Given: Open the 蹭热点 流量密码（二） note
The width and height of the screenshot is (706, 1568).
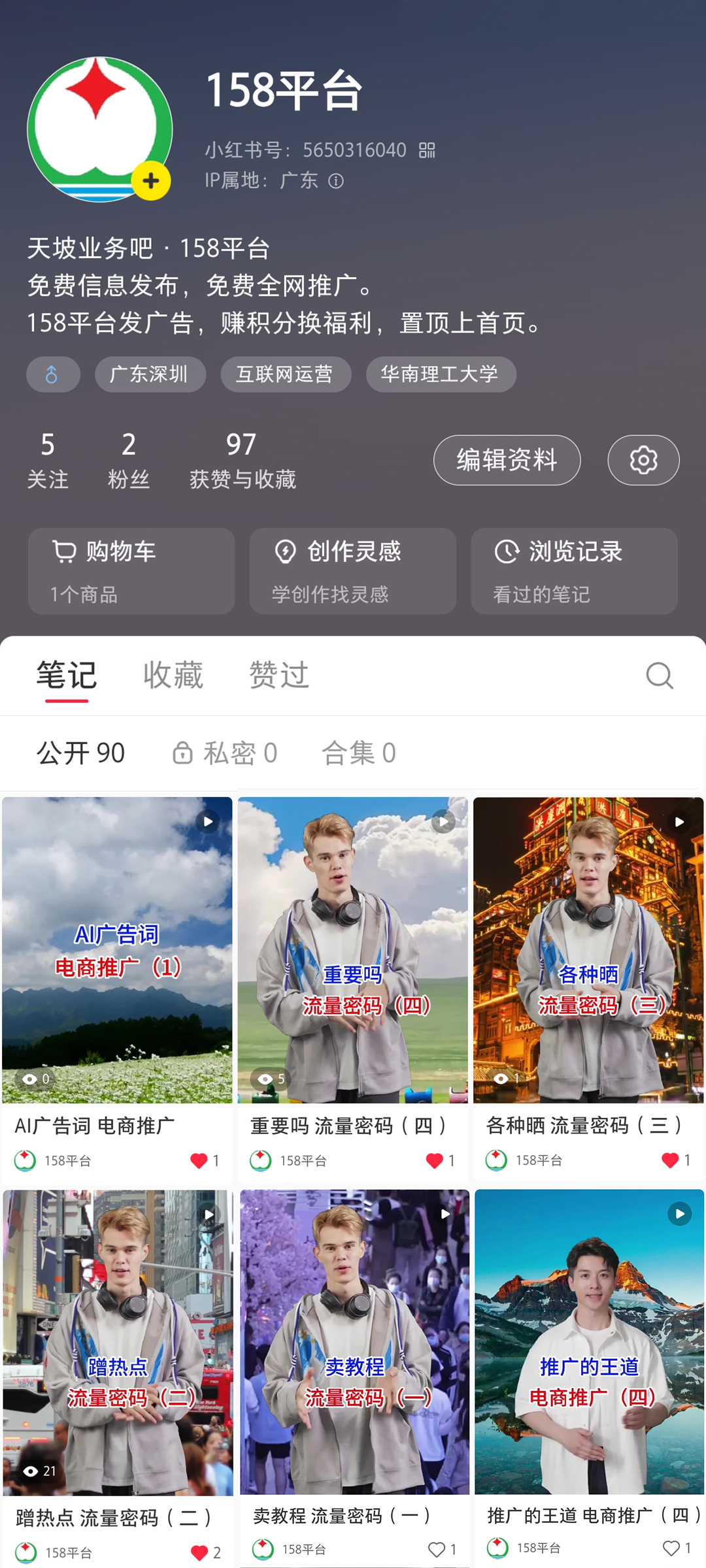Looking at the screenshot, I should pos(118,1343).
